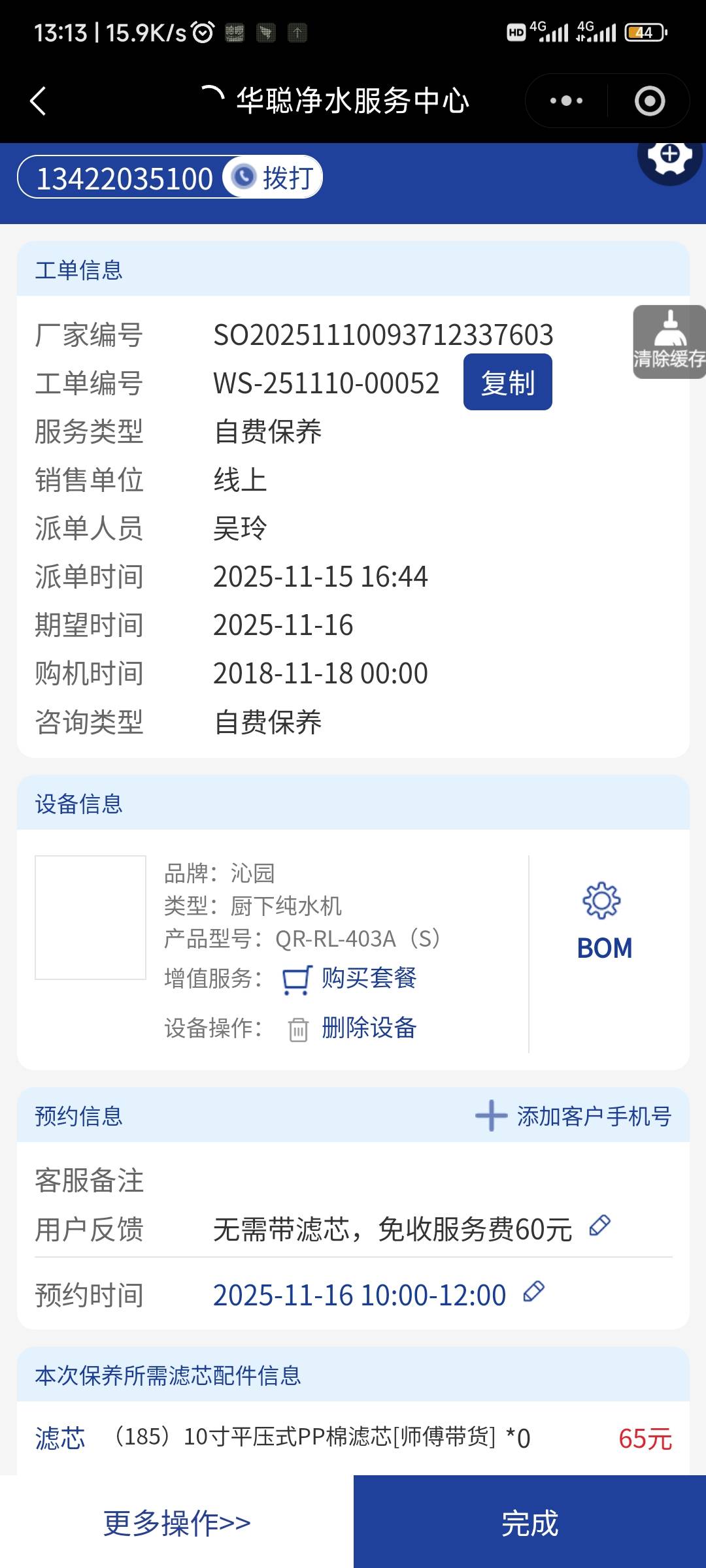Open the mini program more options menu

[566, 101]
